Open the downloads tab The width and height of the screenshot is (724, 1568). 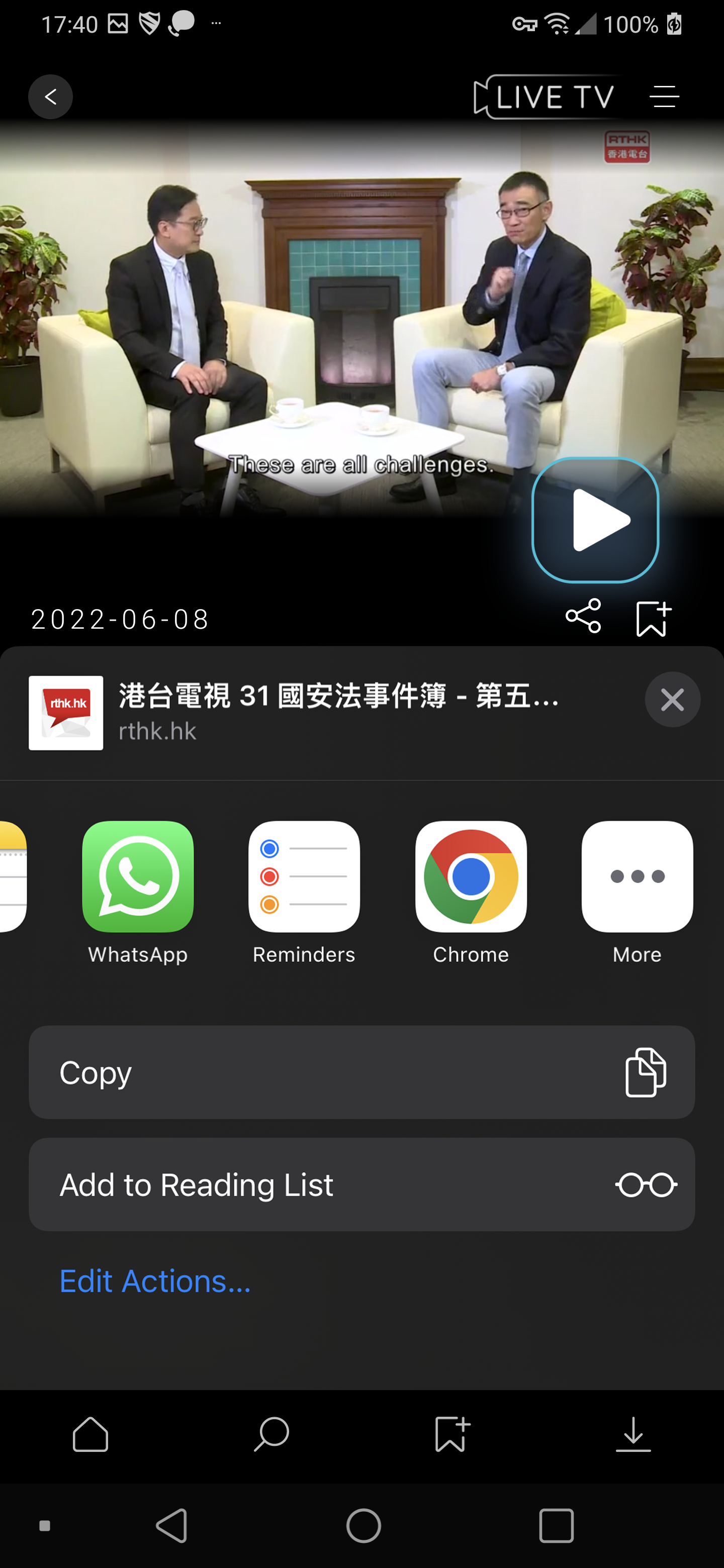[632, 1434]
